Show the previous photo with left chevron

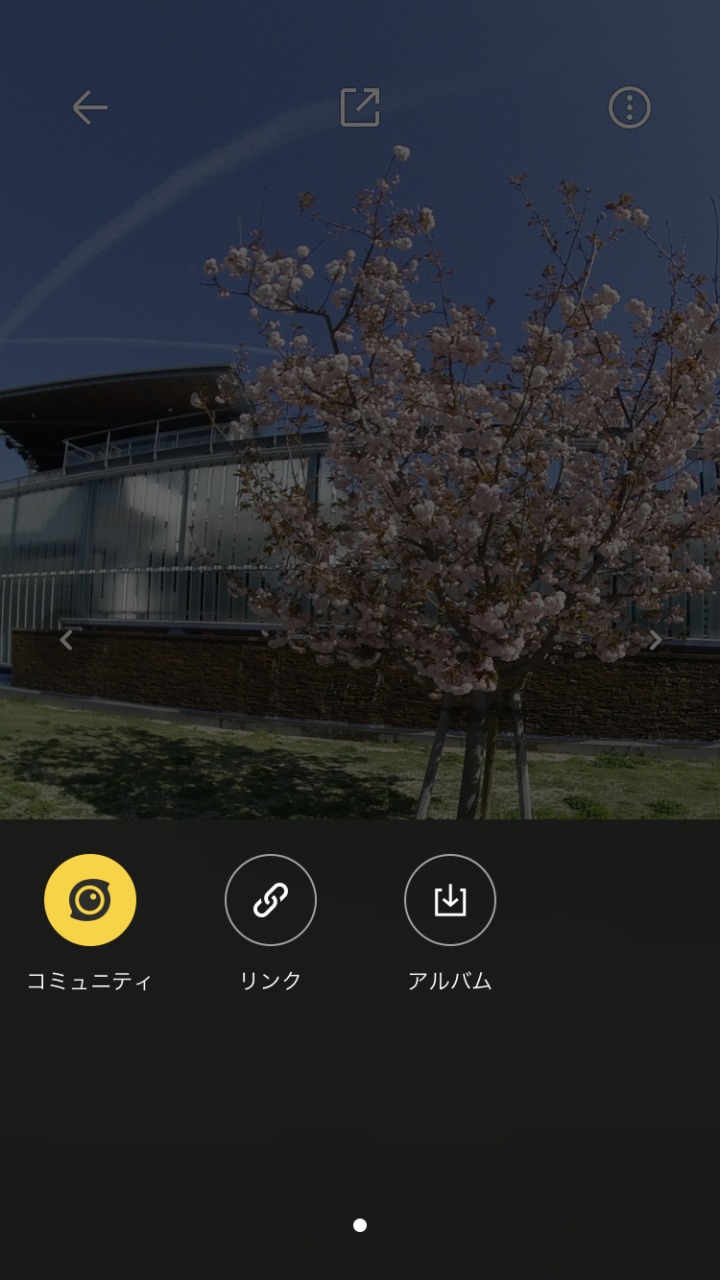(66, 640)
